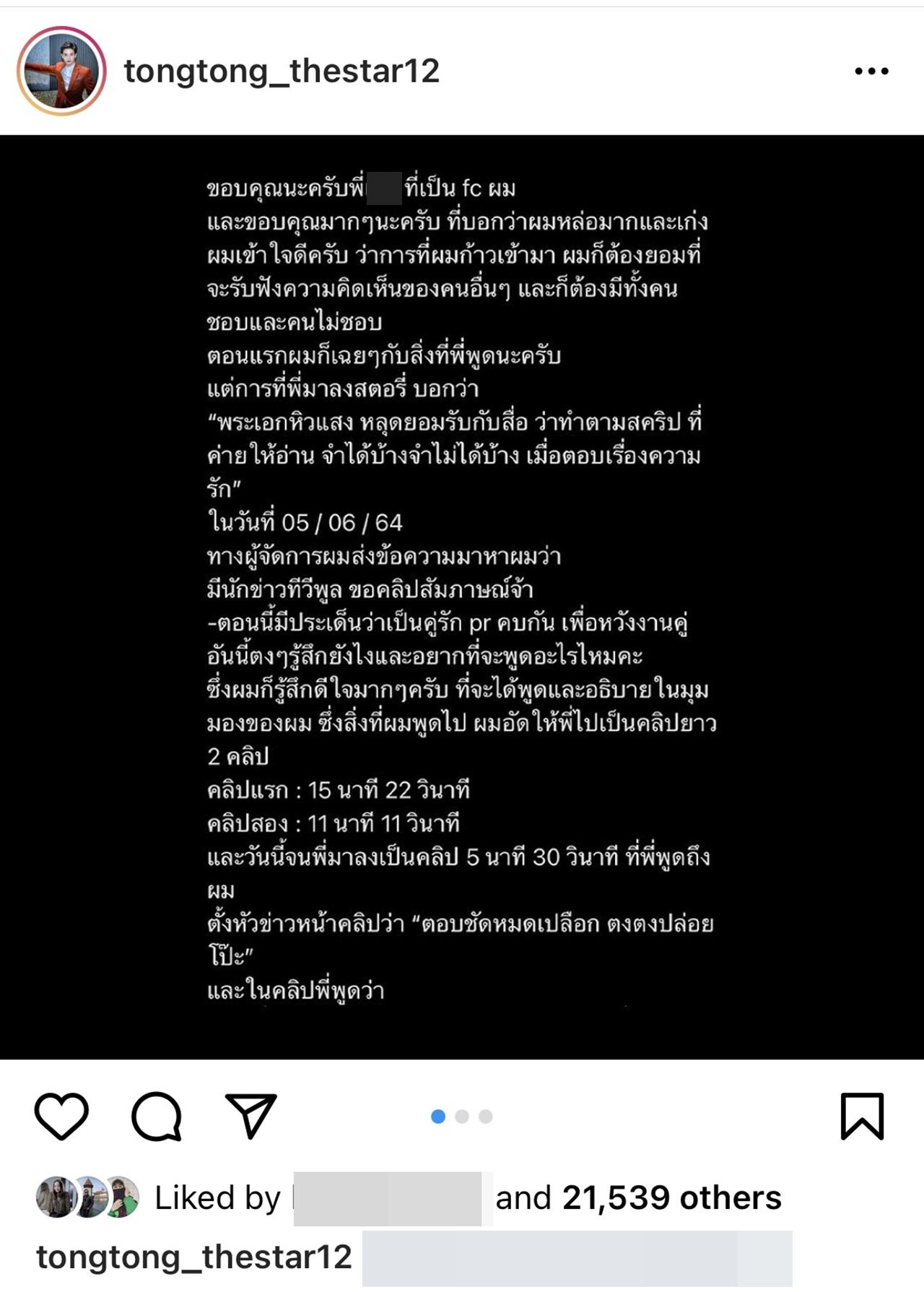Screen dimensions: 924x1292
Task: Open tongtong_thestar12 username in post header
Action: point(282,71)
